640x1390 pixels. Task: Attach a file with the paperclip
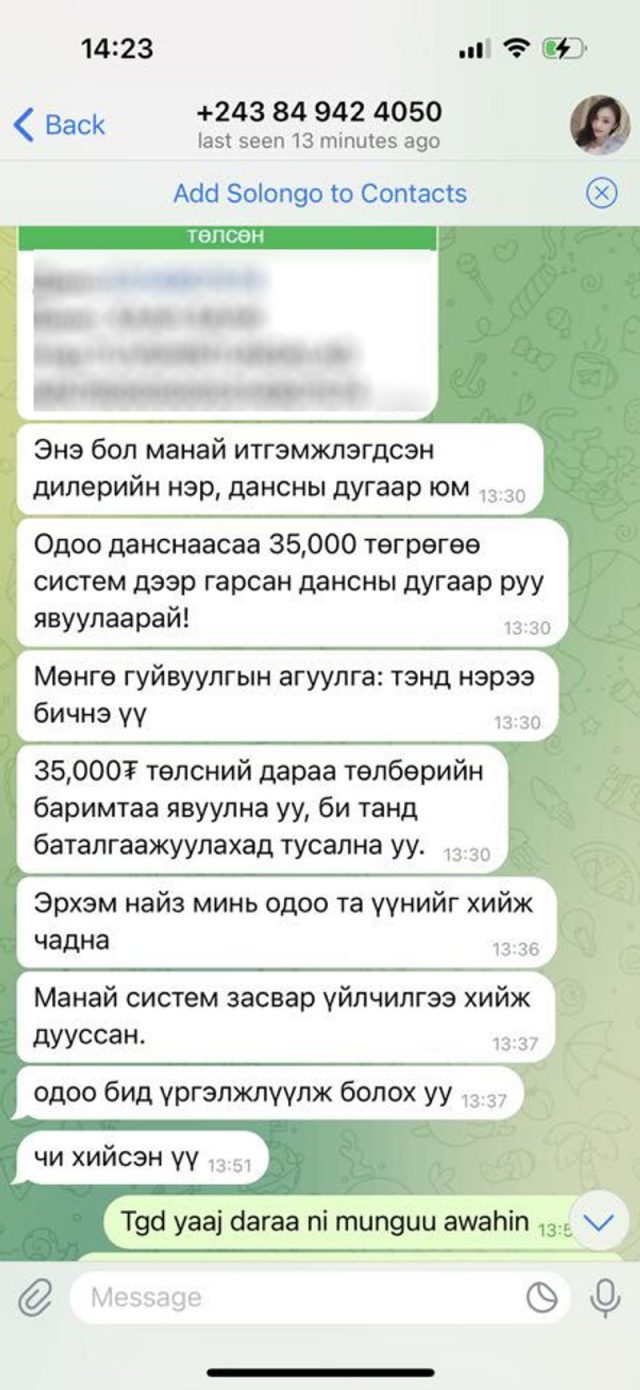[35, 1298]
